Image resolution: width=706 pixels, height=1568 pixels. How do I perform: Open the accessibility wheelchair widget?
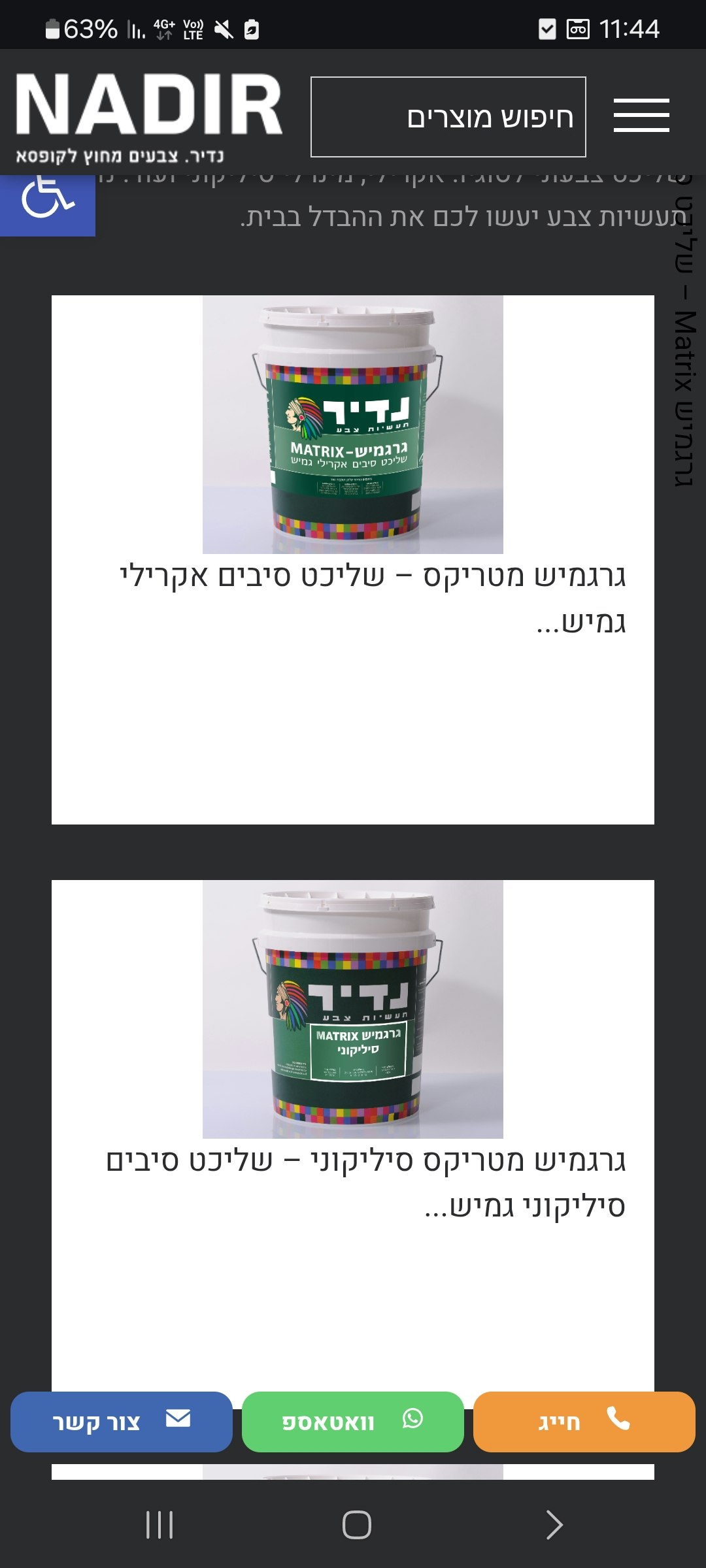point(47,199)
